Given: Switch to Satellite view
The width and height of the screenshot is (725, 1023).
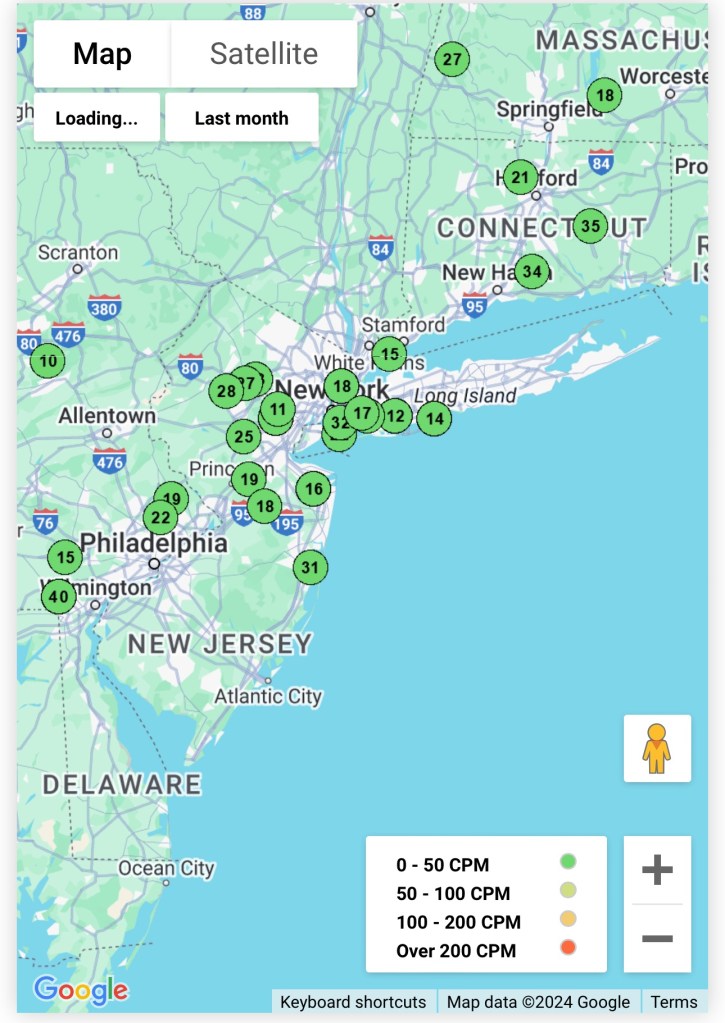Looking at the screenshot, I should (264, 54).
